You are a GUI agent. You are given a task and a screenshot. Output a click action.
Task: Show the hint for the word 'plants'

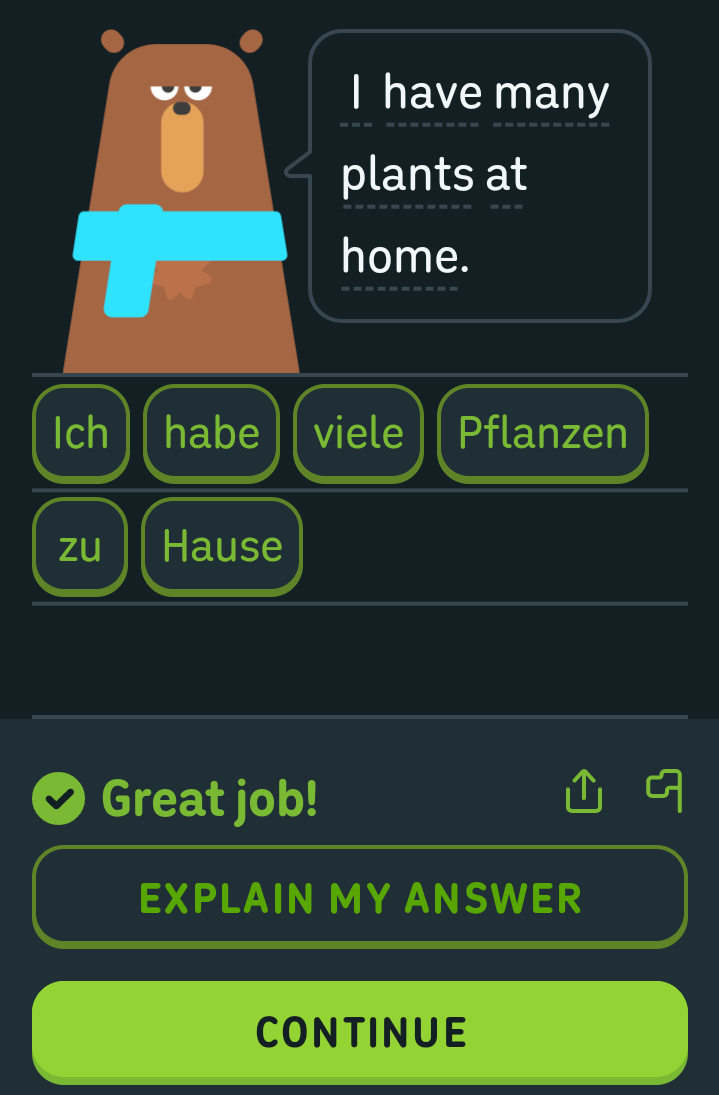(406, 175)
